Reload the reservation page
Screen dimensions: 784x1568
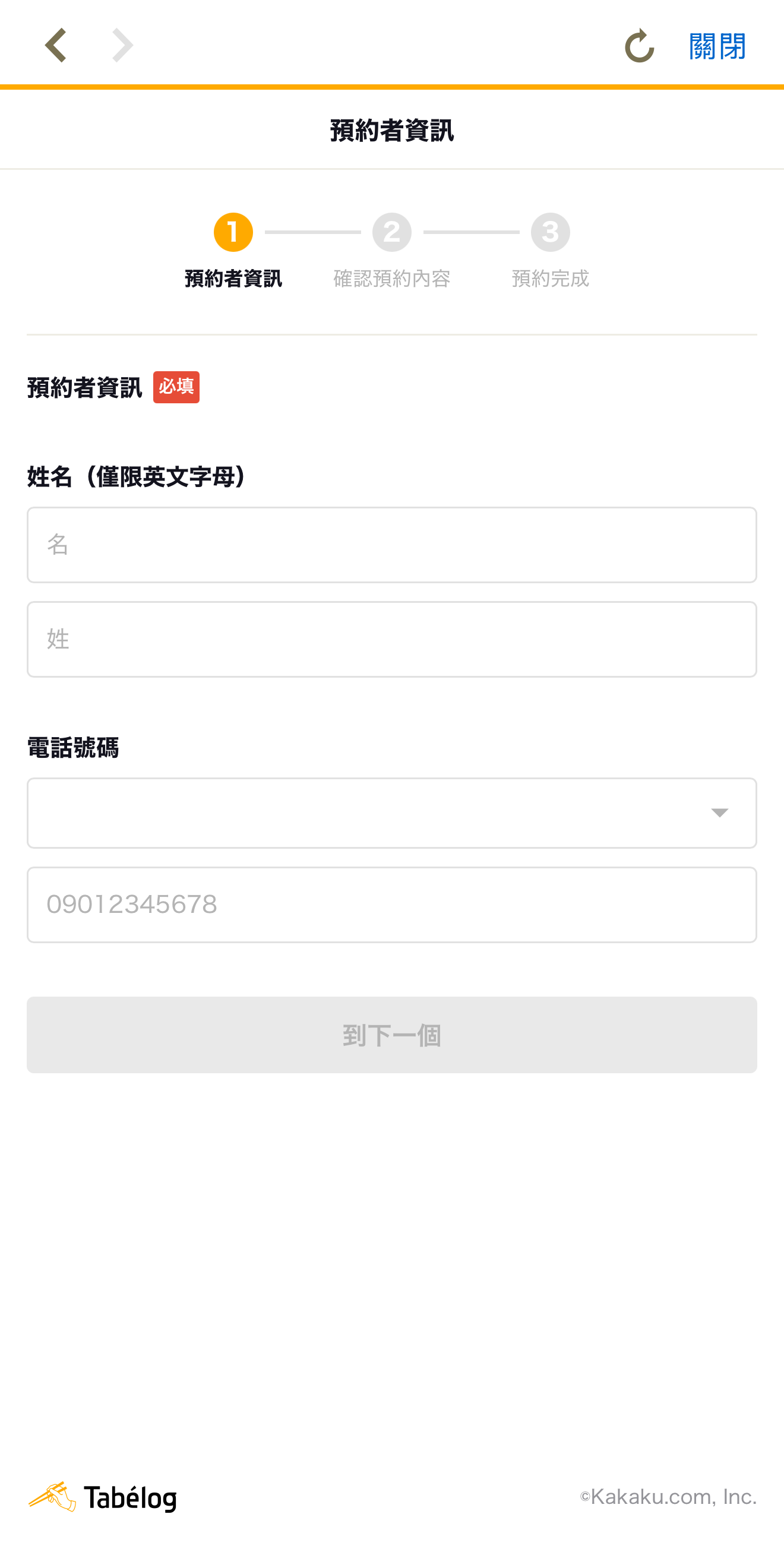(x=638, y=46)
